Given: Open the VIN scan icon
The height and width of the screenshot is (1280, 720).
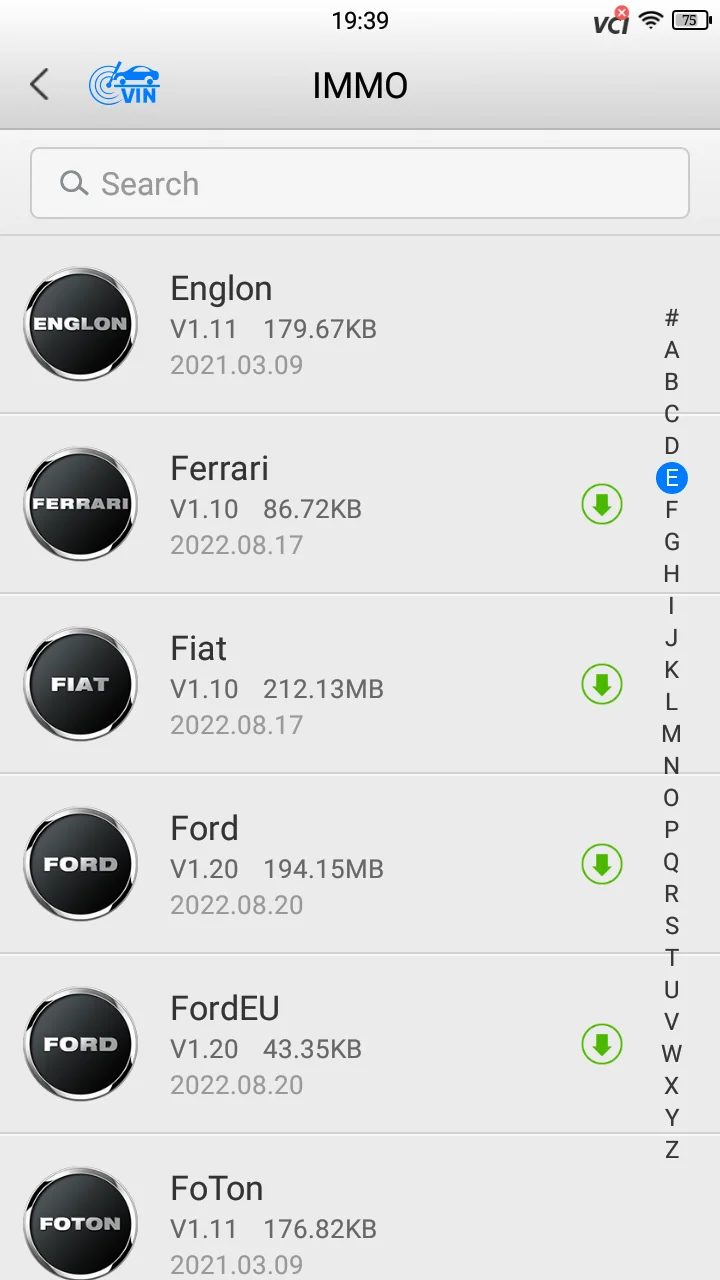Looking at the screenshot, I should (x=124, y=85).
